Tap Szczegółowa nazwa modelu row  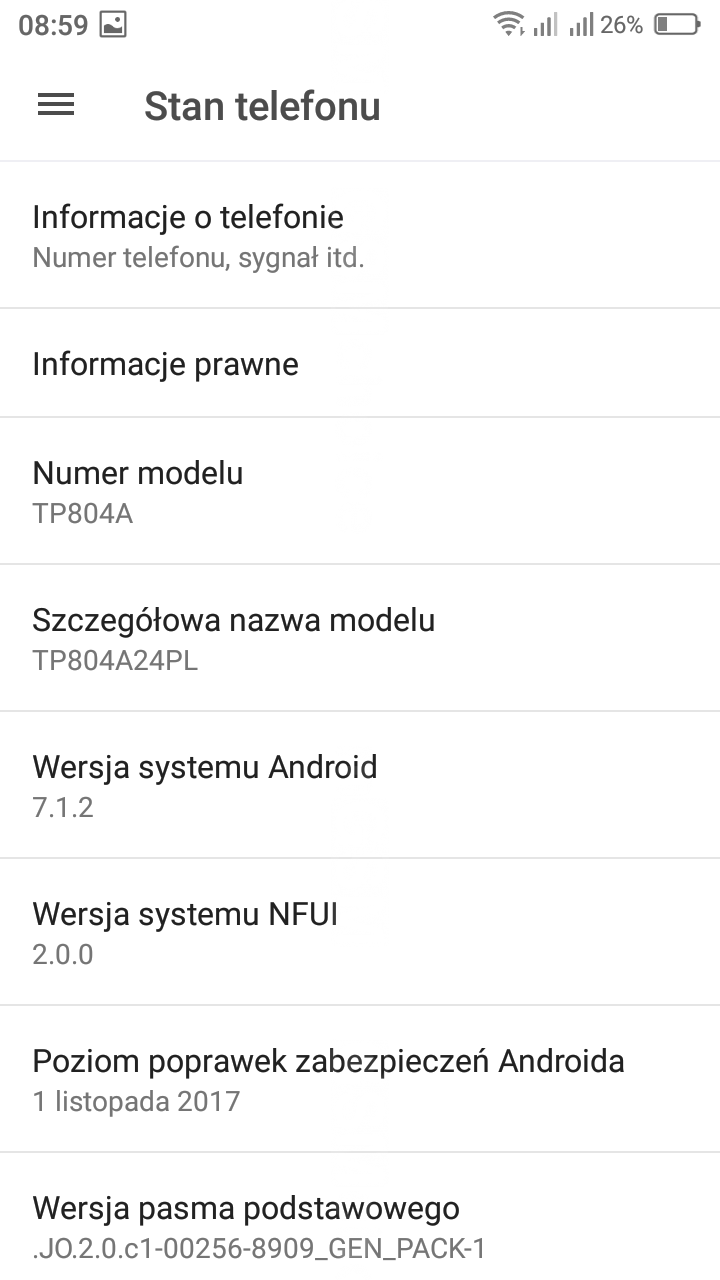point(360,638)
